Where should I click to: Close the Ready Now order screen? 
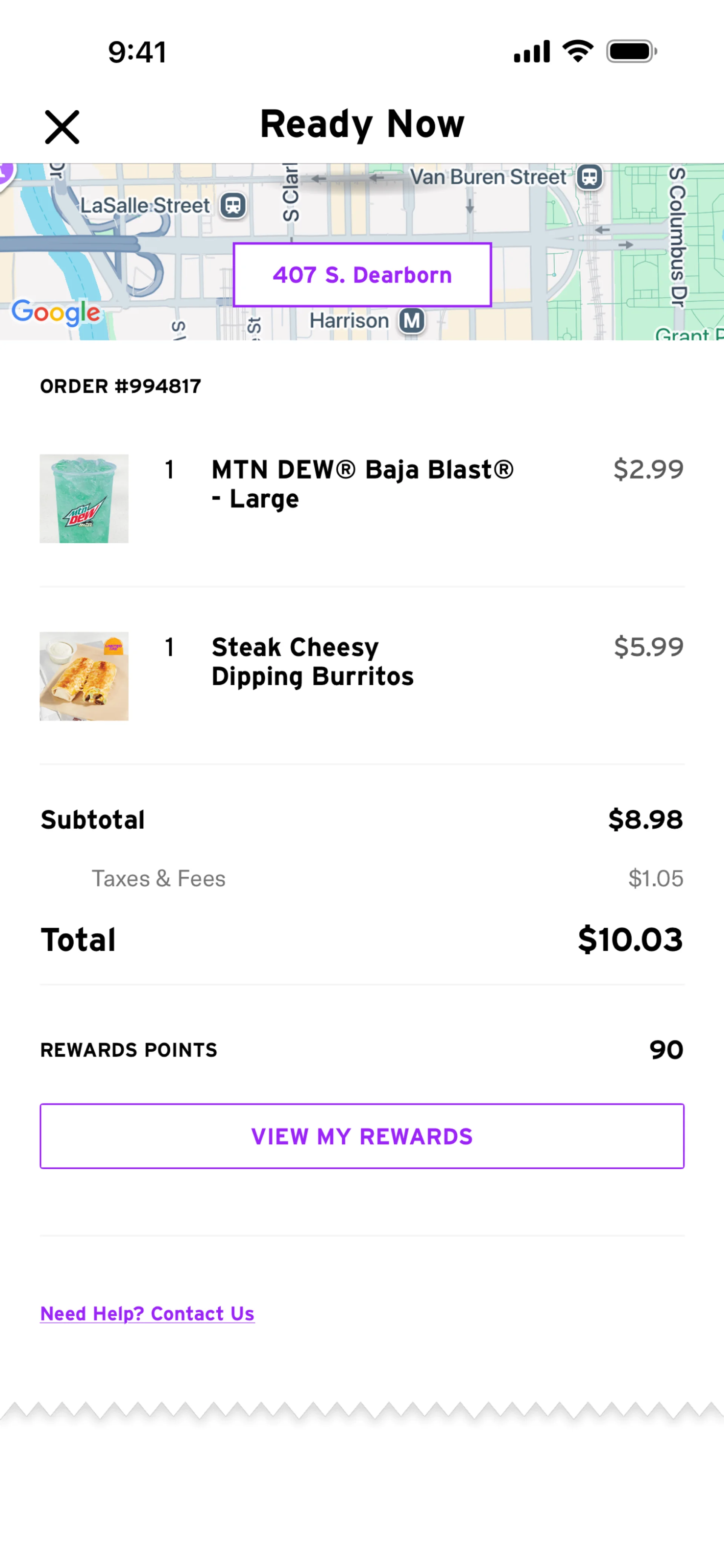[62, 127]
